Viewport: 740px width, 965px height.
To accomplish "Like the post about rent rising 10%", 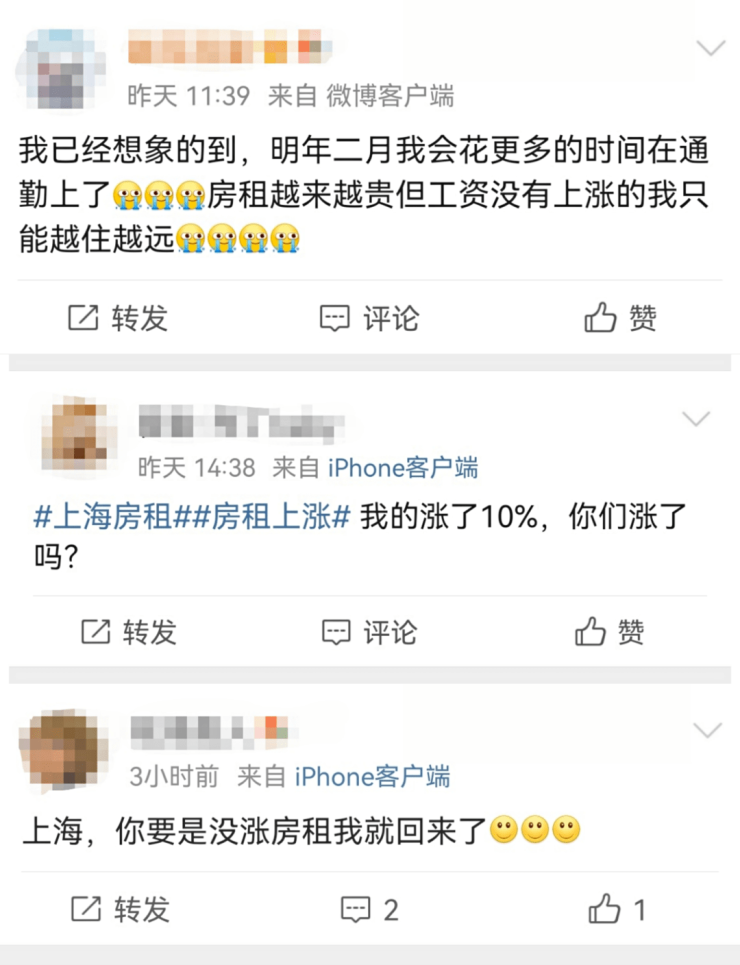I will (610, 632).
